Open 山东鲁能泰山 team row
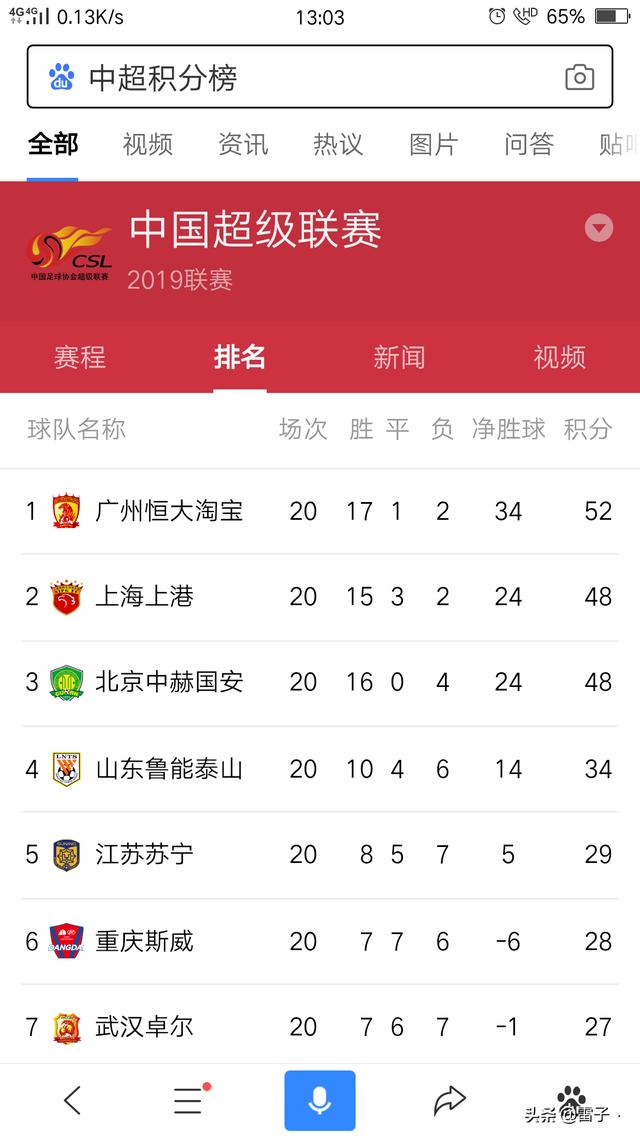 (x=320, y=769)
